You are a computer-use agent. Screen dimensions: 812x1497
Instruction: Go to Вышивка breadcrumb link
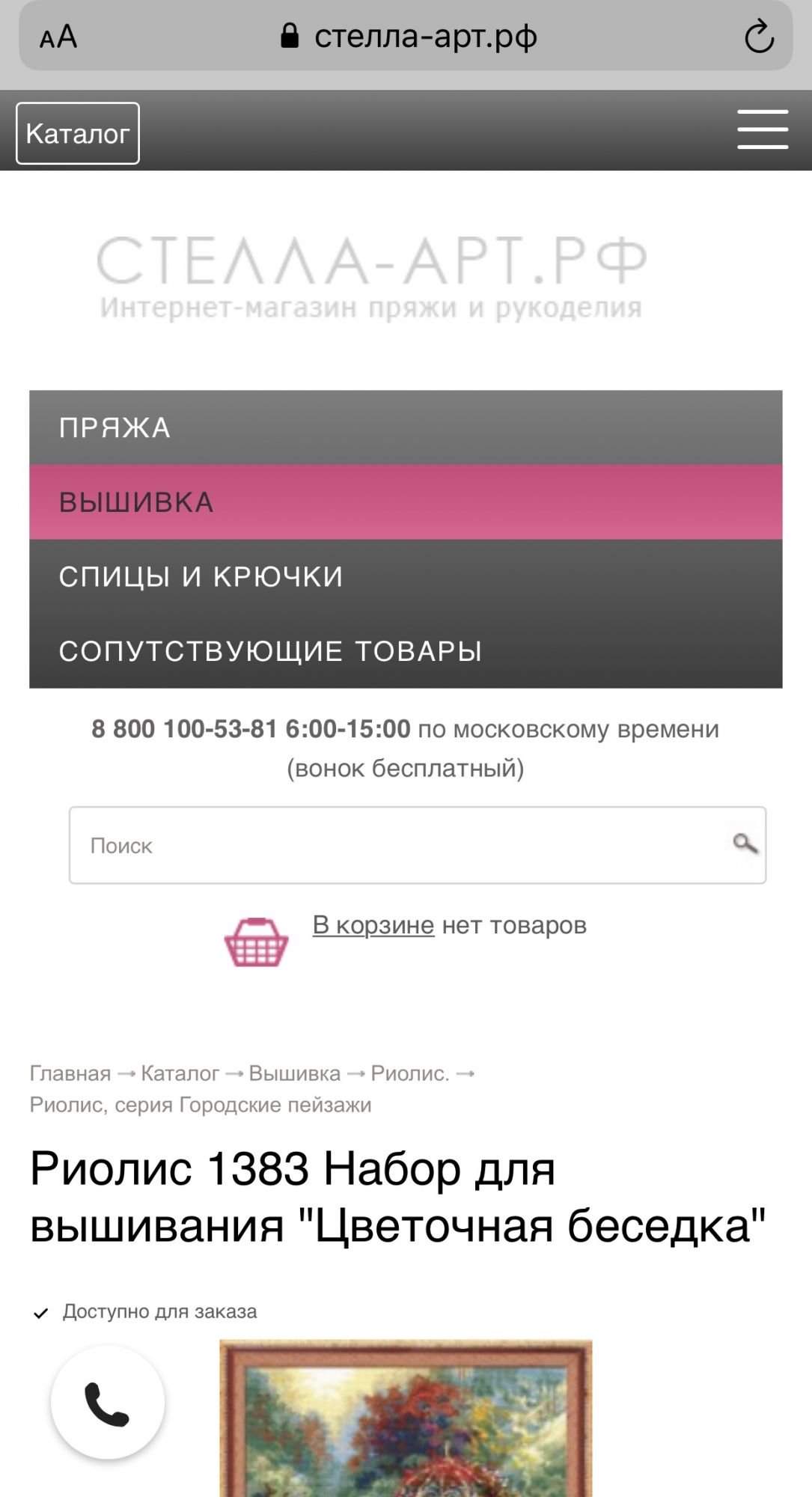pos(294,1073)
